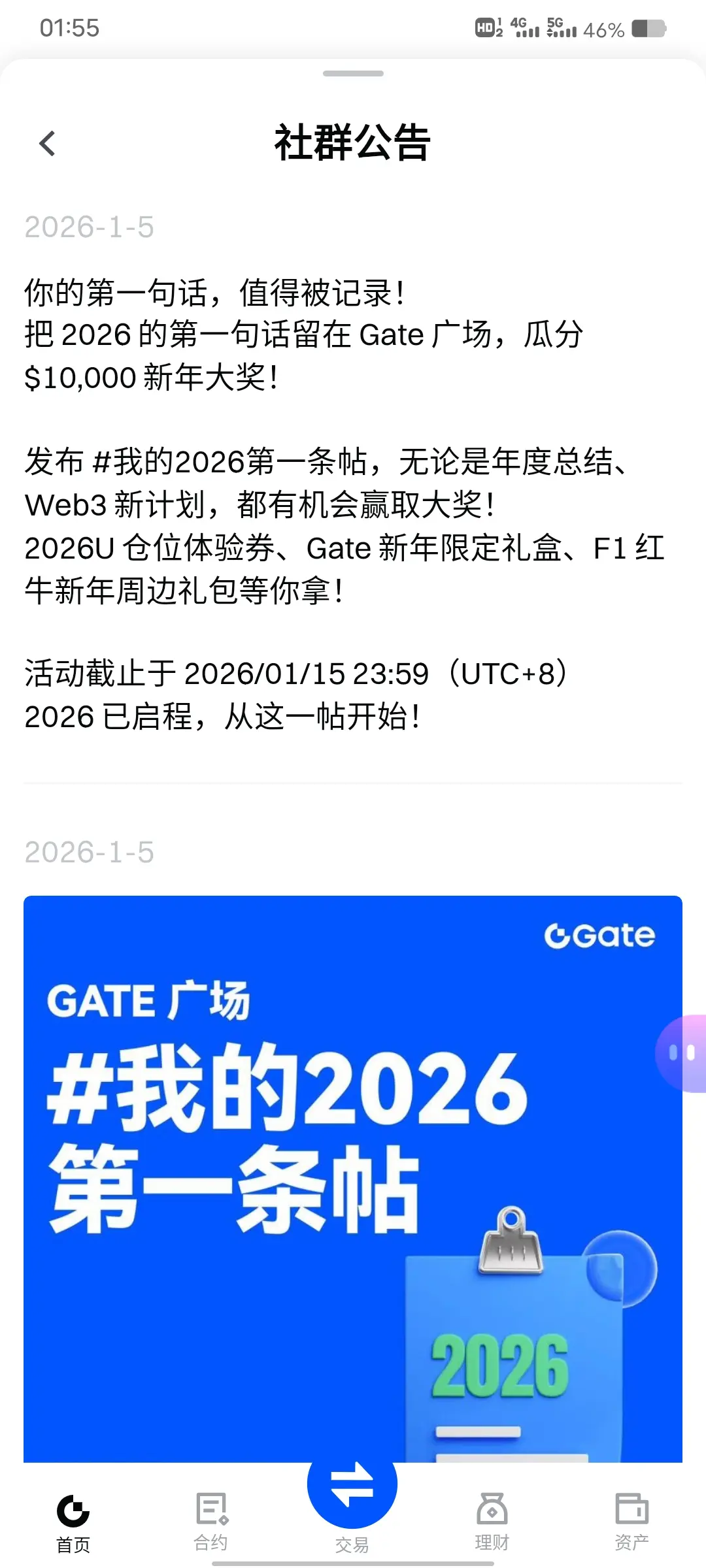
Task: Tap the back arrow at top left
Action: tap(47, 142)
